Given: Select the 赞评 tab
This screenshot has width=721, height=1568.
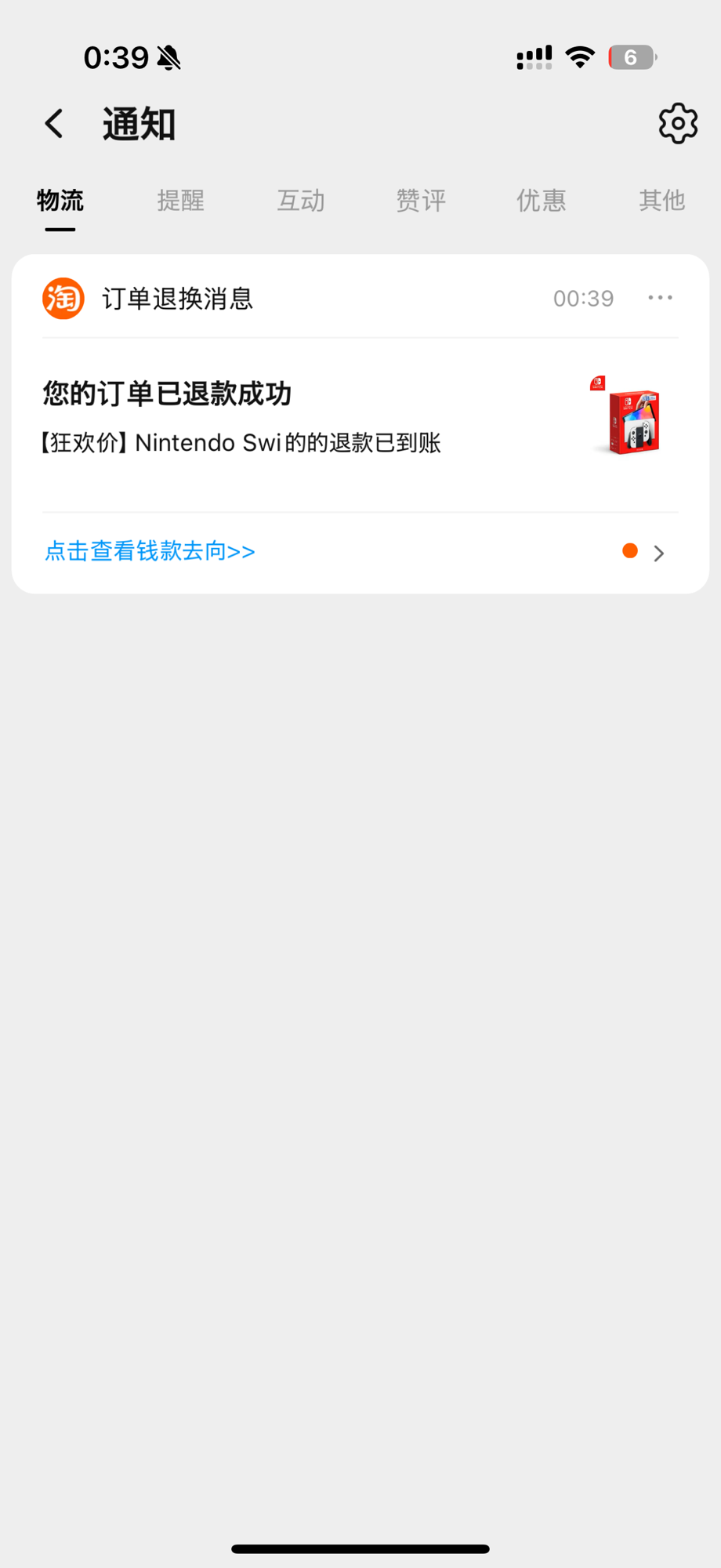Looking at the screenshot, I should [421, 201].
